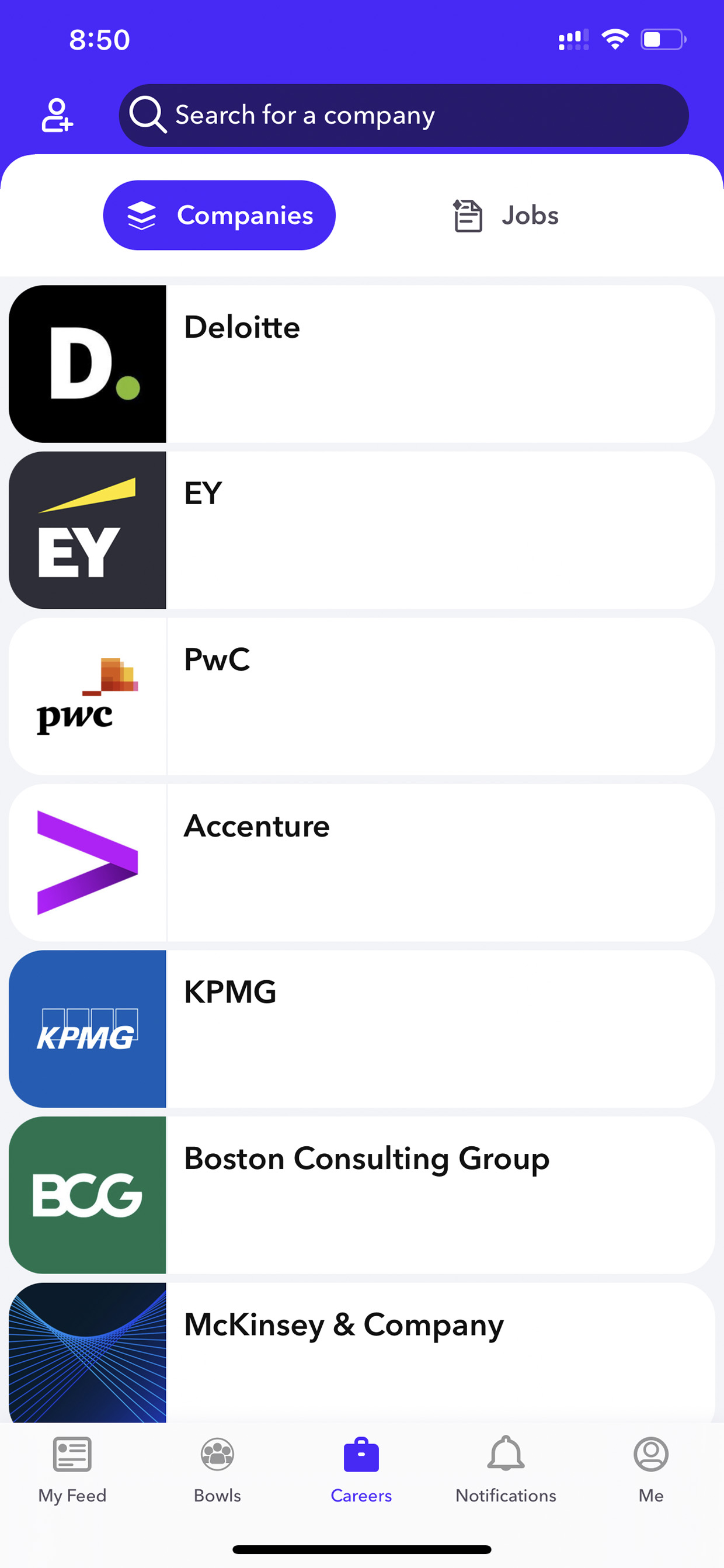Viewport: 724px width, 1568px height.
Task: Open the Search for a company field
Action: click(403, 115)
